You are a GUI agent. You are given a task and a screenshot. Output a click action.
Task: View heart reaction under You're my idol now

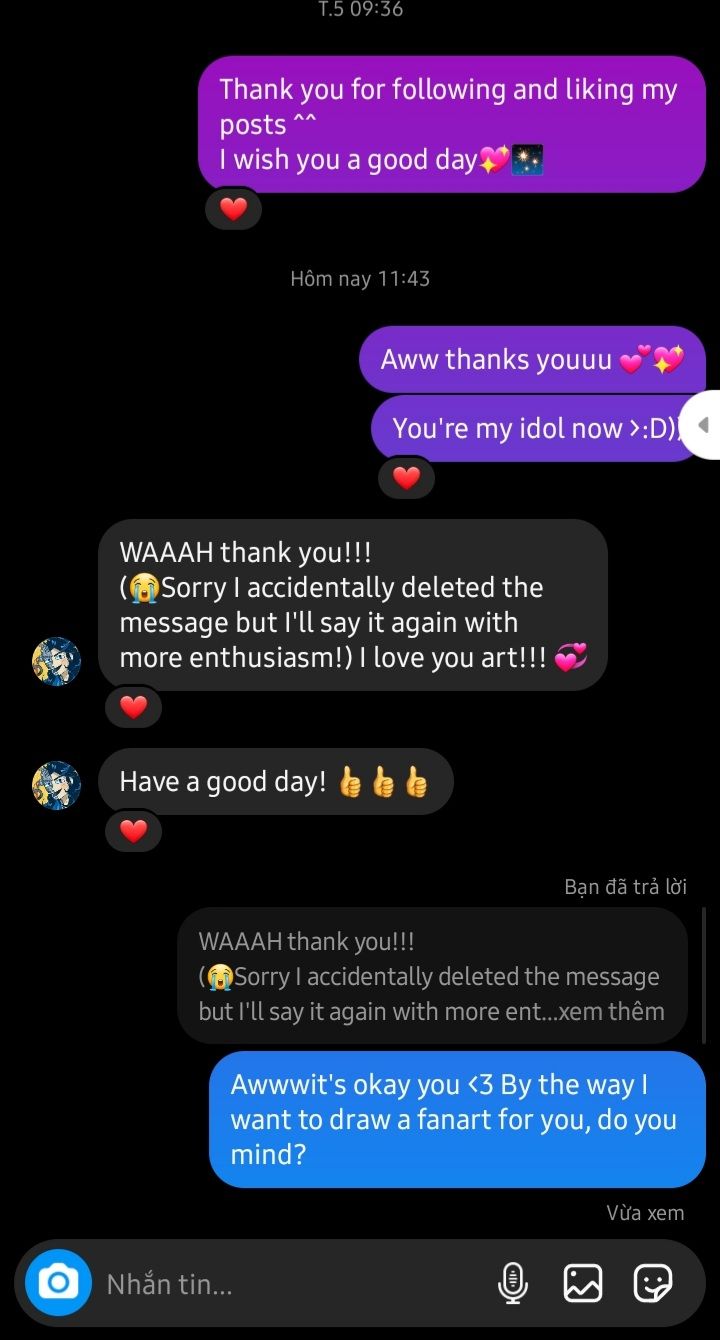coord(406,478)
